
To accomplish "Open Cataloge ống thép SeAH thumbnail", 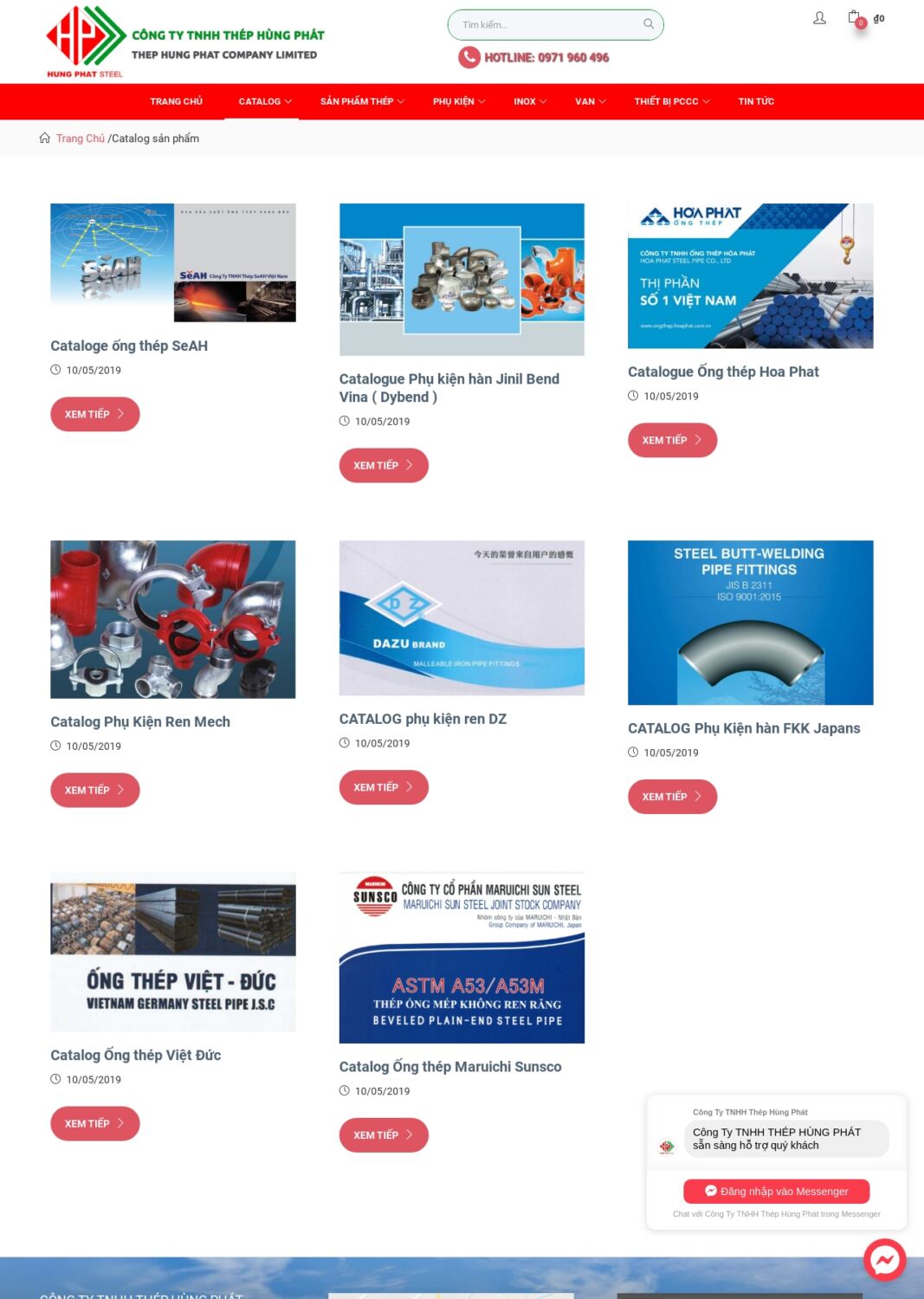I will coord(173,262).
